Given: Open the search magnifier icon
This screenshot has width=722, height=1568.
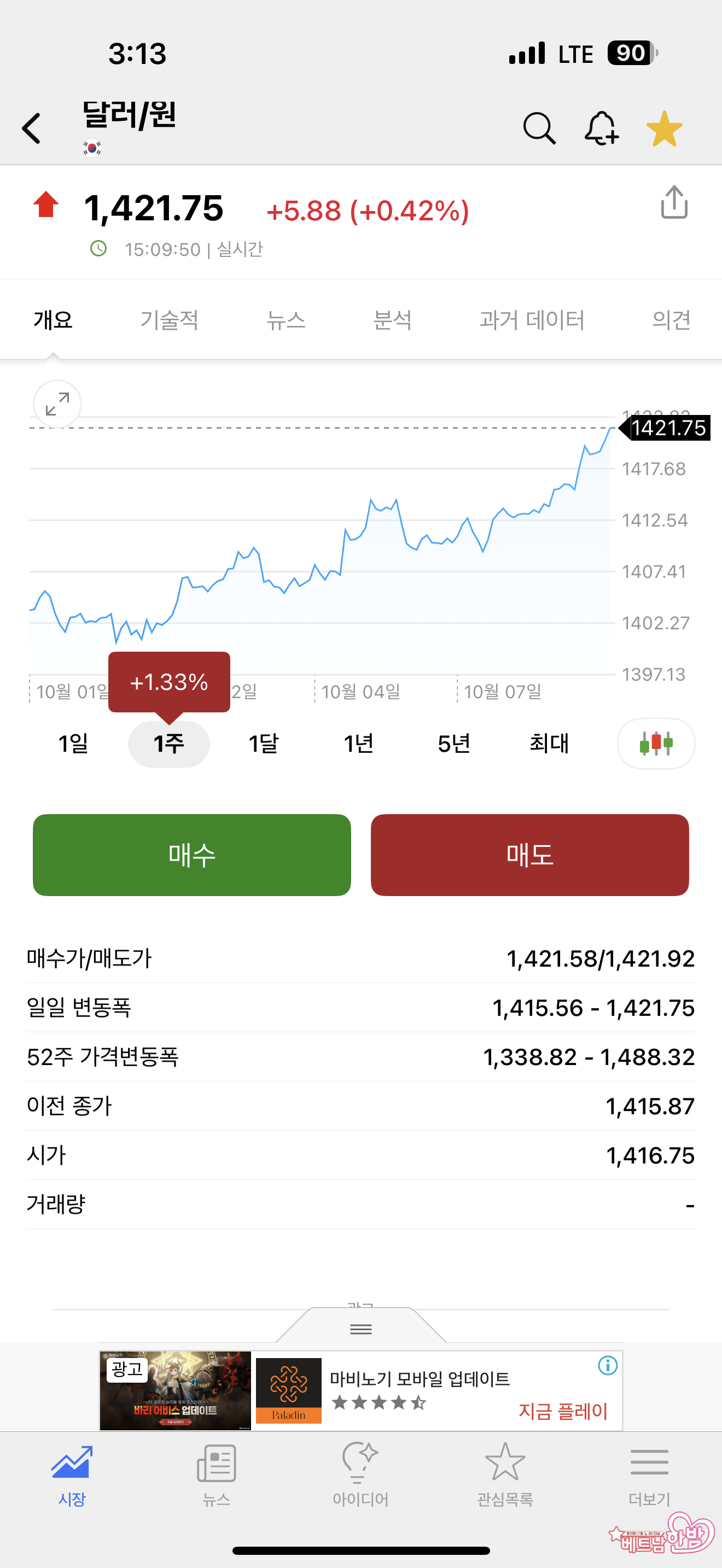Looking at the screenshot, I should (539, 128).
